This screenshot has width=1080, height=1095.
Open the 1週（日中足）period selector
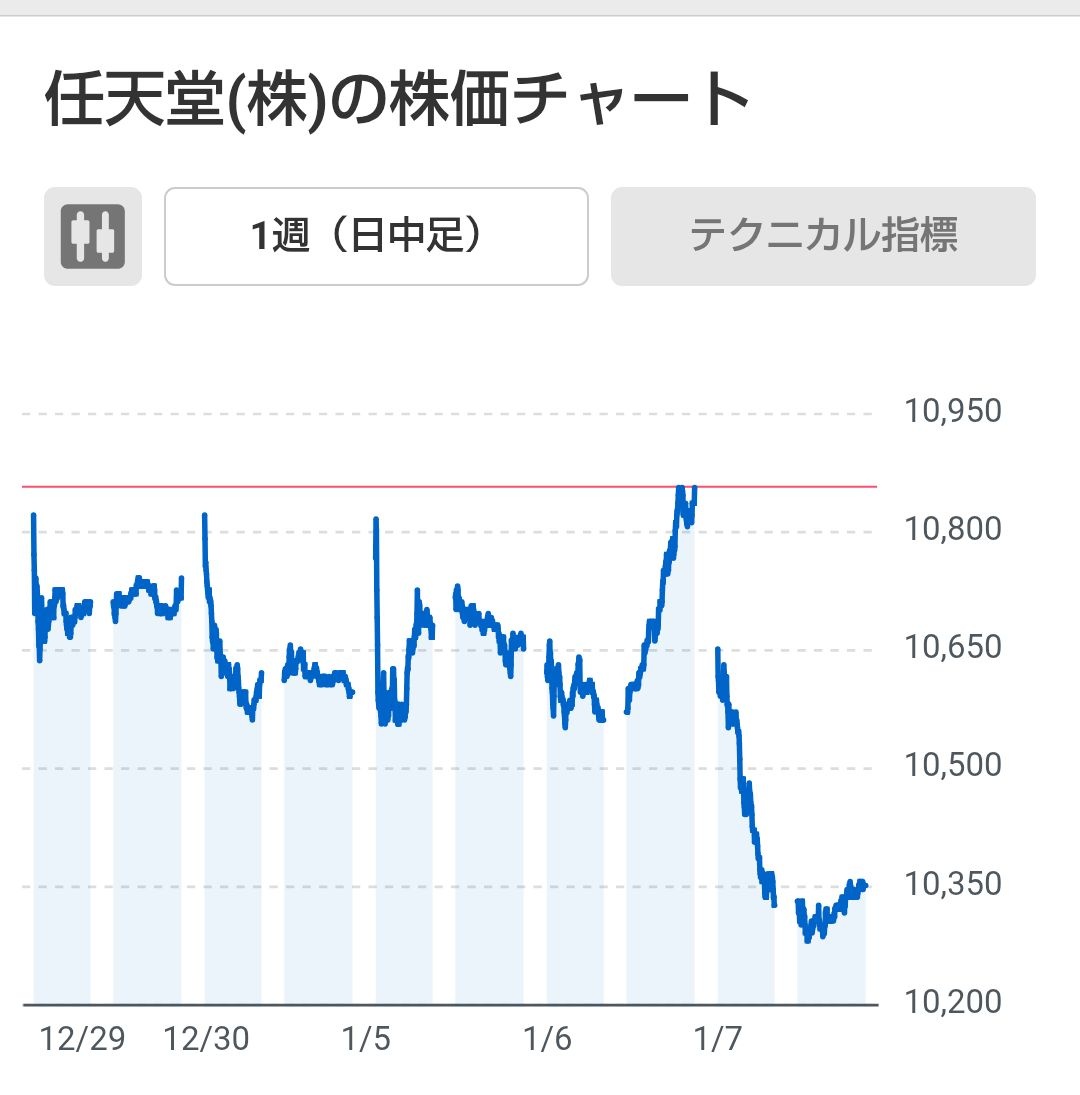(376, 237)
